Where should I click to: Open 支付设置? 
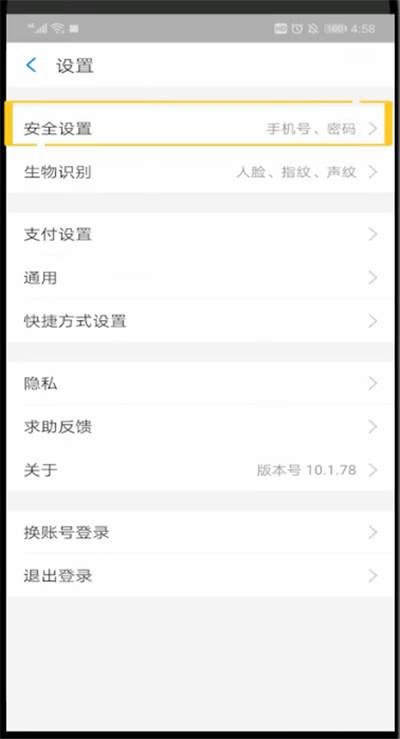coord(200,234)
